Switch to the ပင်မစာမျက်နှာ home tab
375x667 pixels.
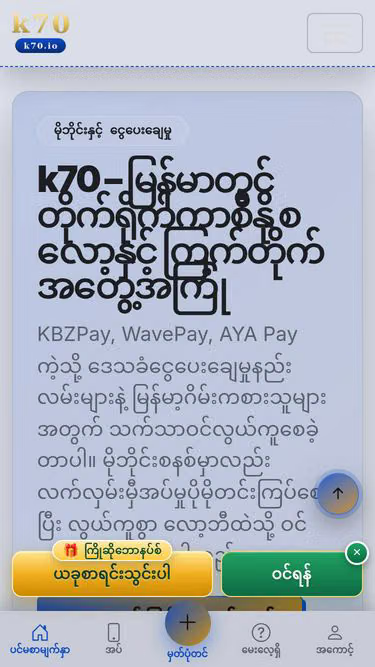40,639
